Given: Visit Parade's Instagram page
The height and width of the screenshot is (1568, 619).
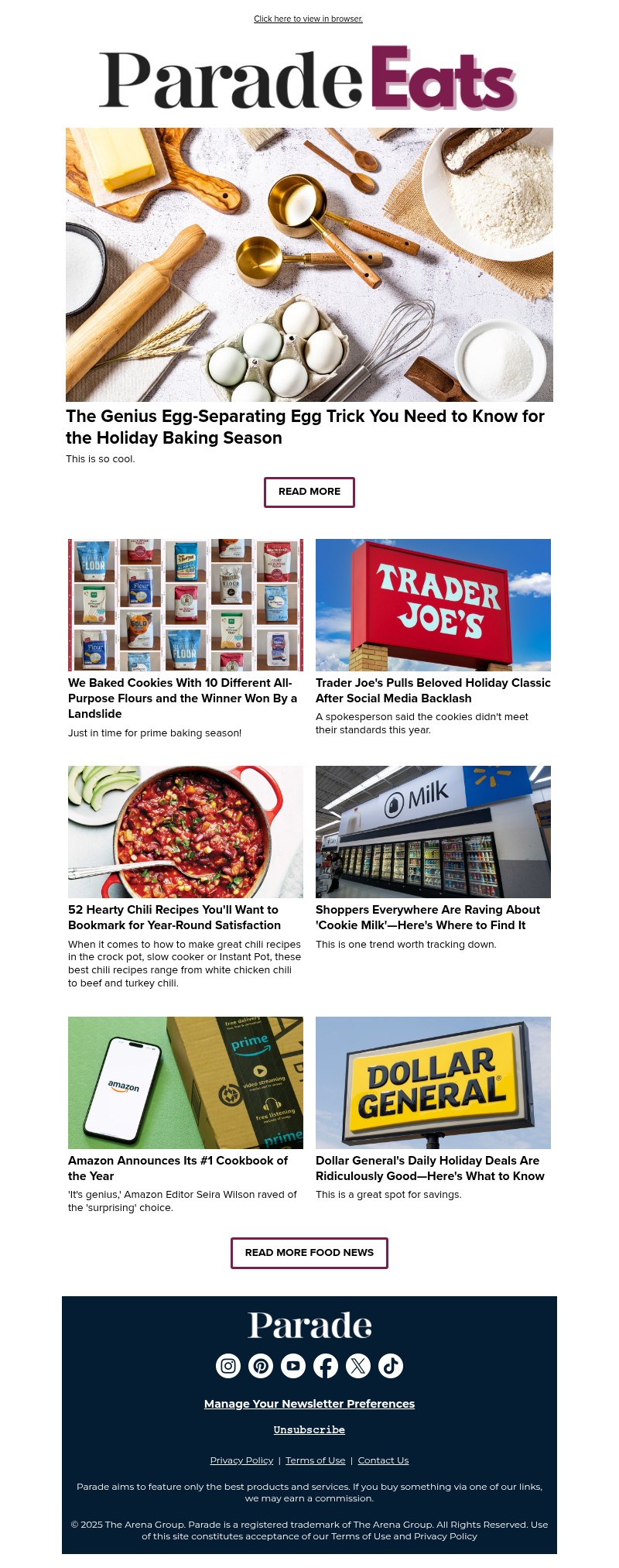Looking at the screenshot, I should (228, 1365).
